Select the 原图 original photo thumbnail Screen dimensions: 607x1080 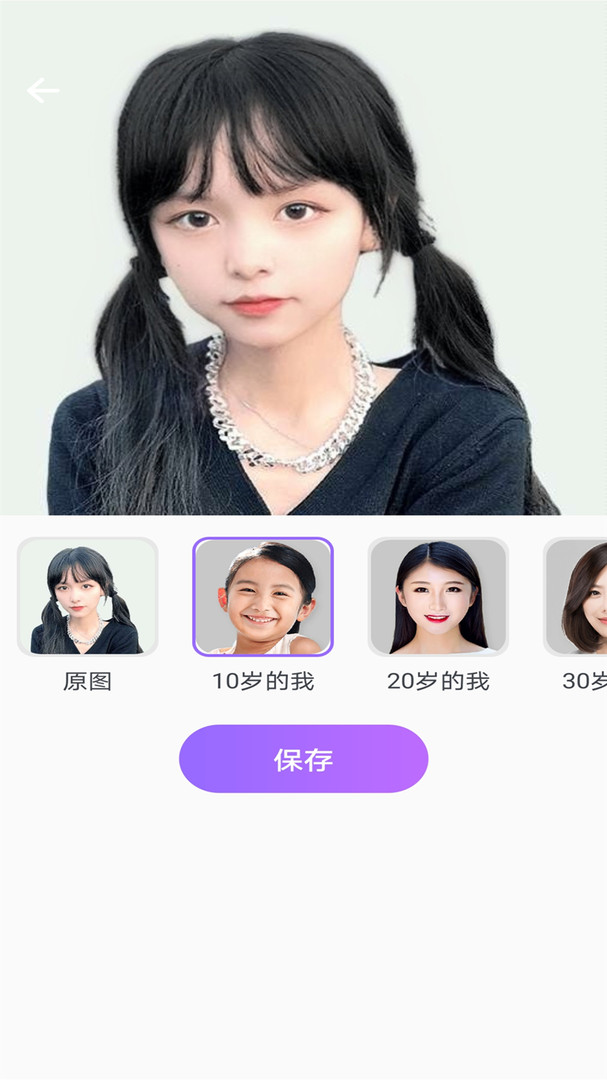pos(88,597)
